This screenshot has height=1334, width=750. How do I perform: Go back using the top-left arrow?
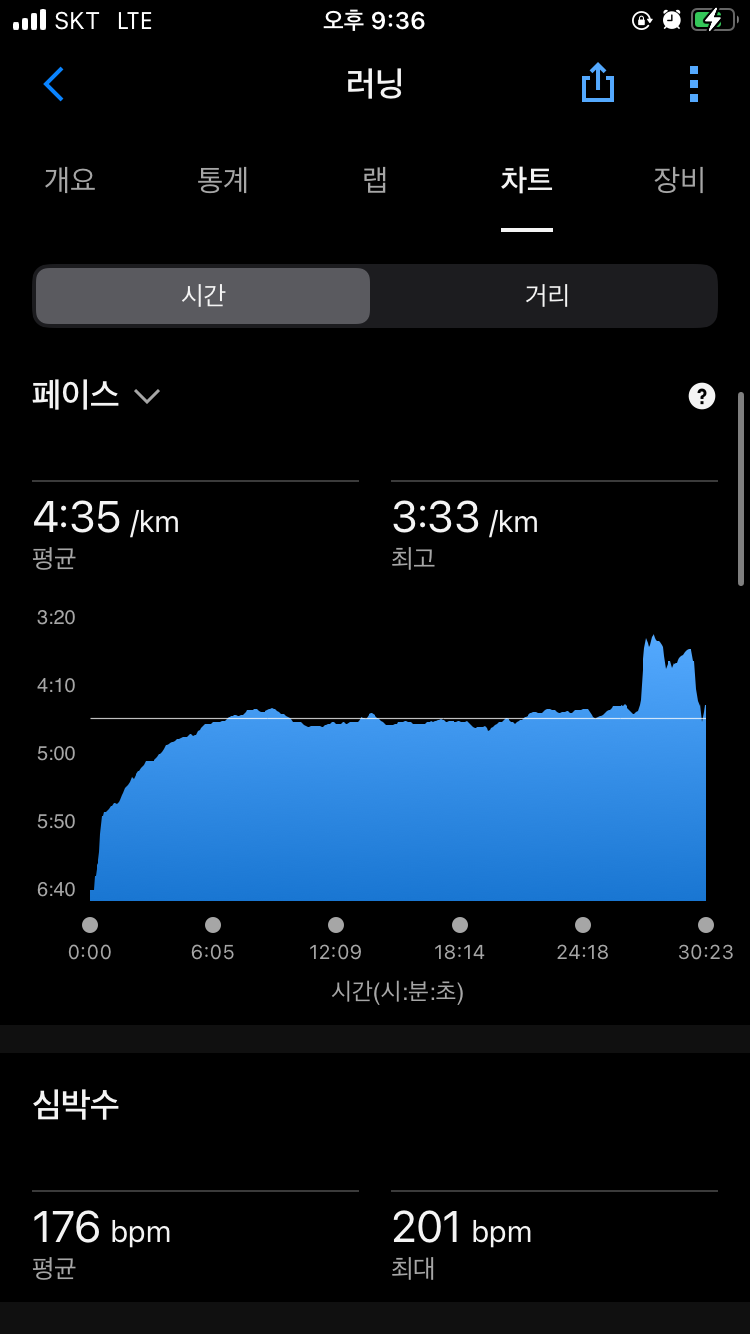54,84
